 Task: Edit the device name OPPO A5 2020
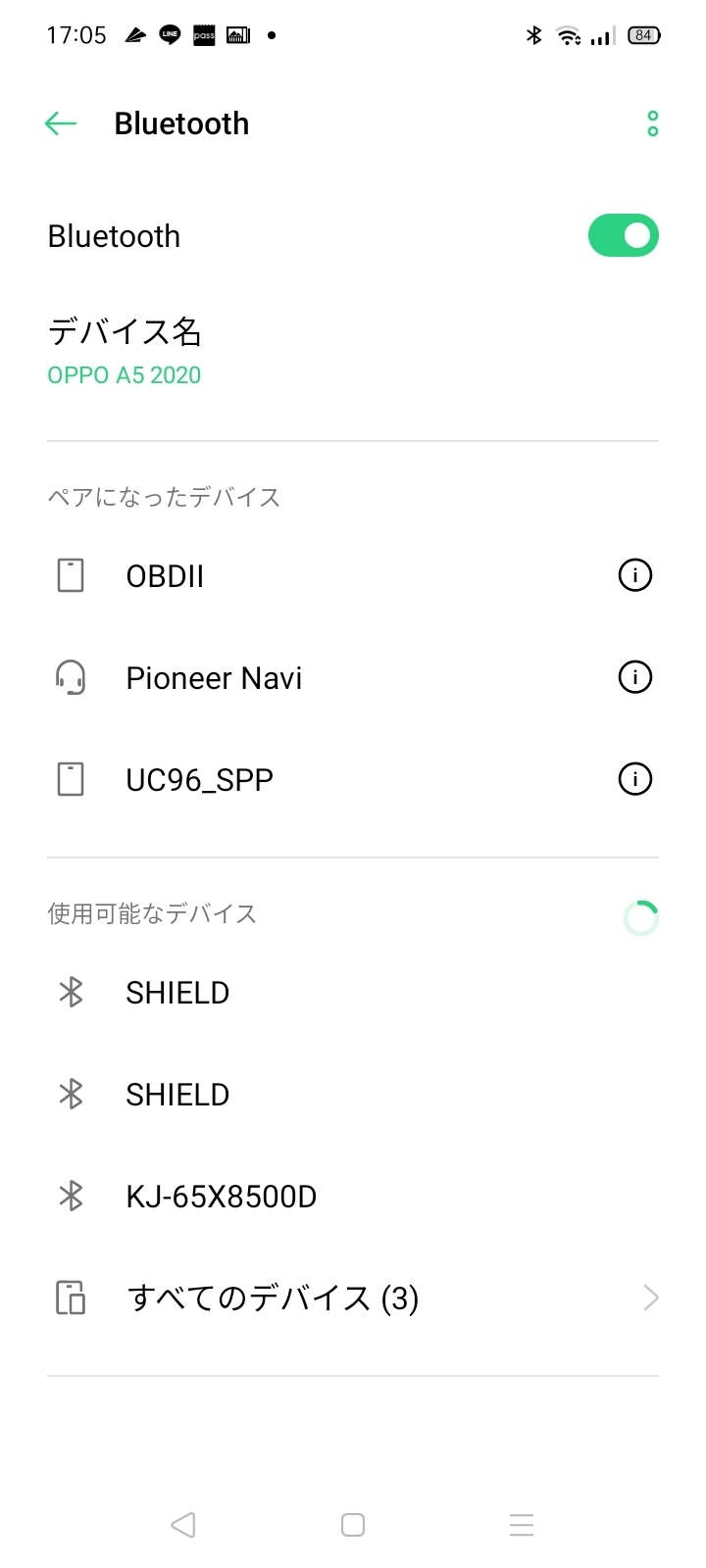(353, 352)
